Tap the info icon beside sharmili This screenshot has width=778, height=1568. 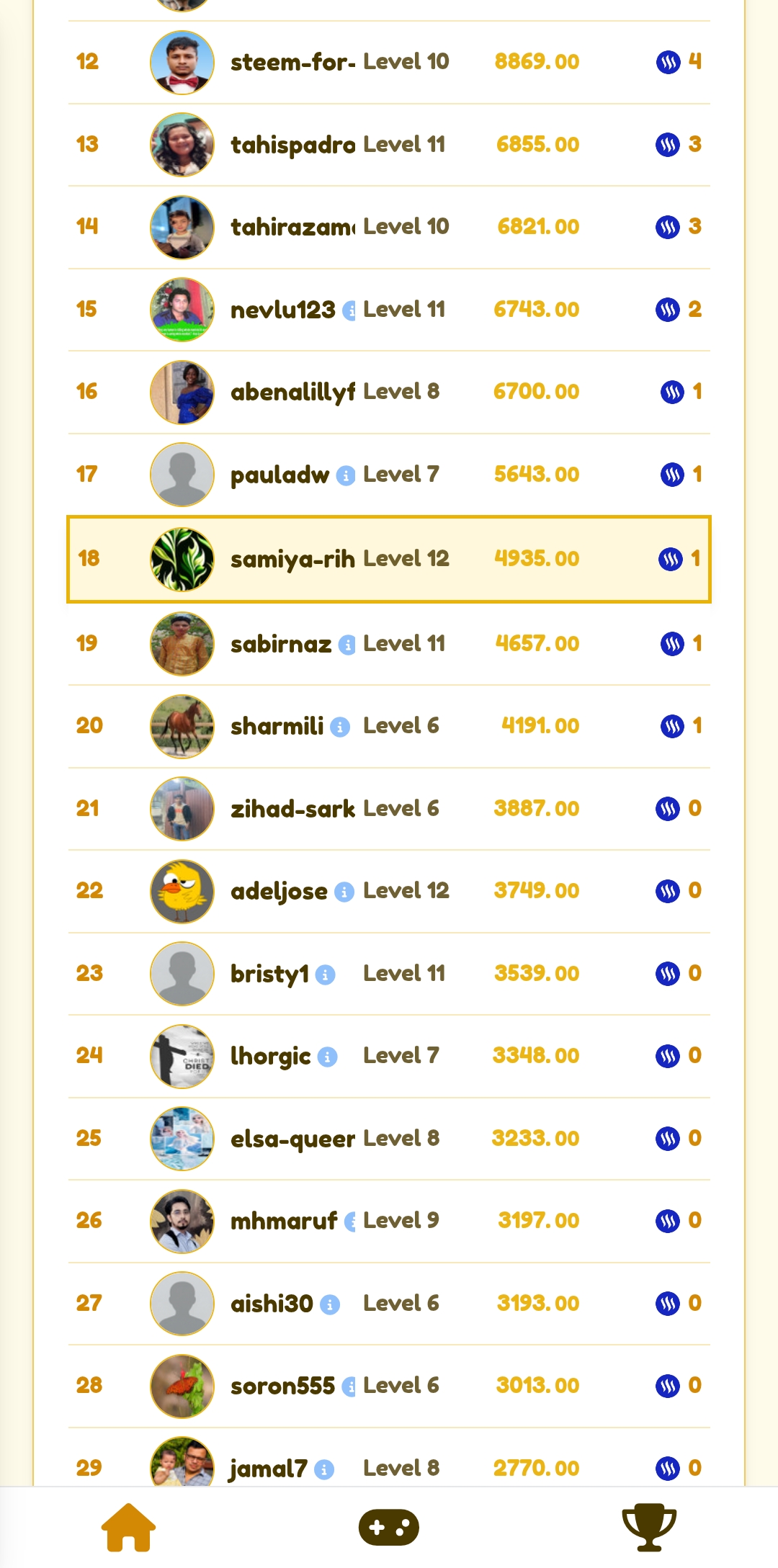340,727
